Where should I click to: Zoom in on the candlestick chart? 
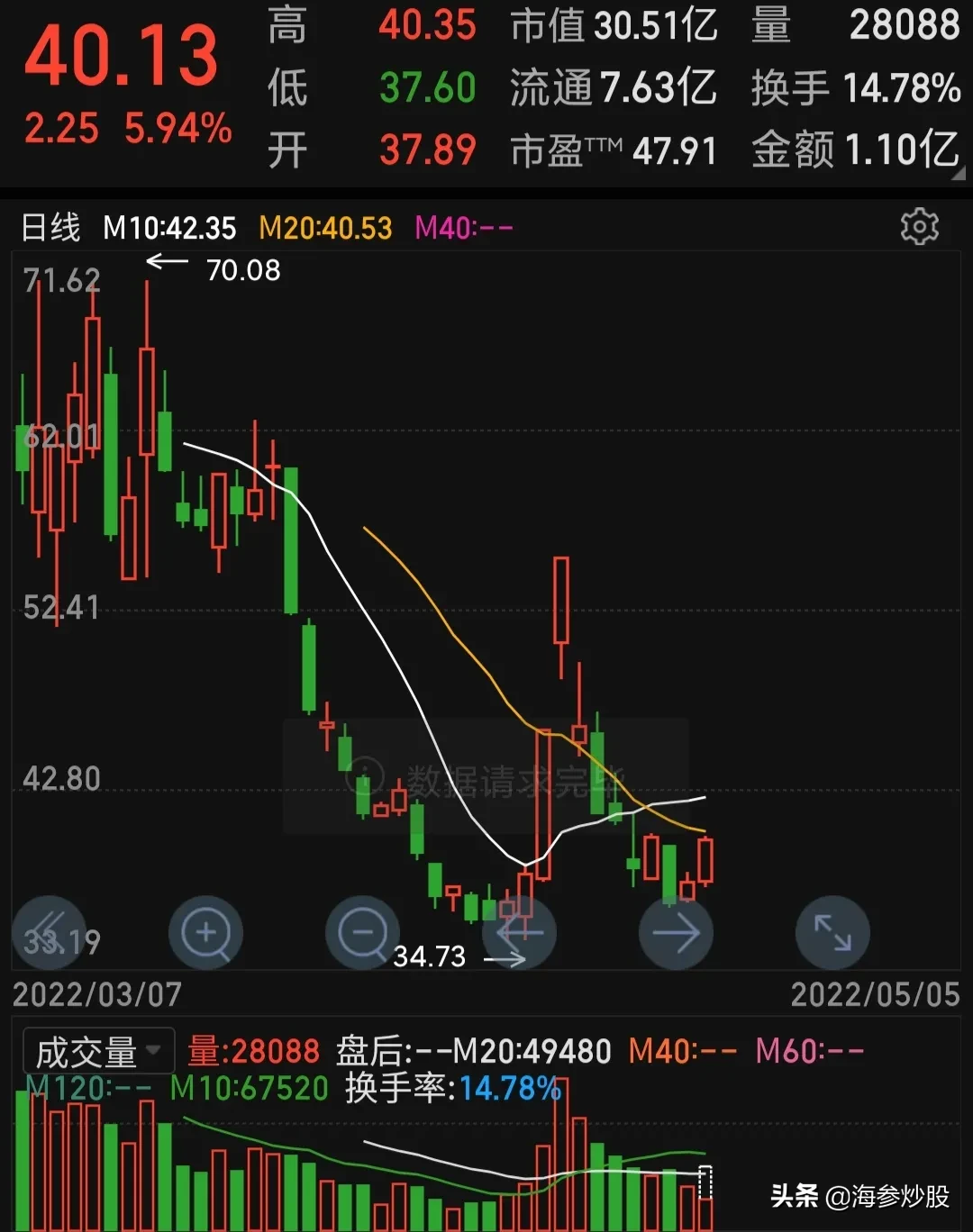(x=206, y=932)
